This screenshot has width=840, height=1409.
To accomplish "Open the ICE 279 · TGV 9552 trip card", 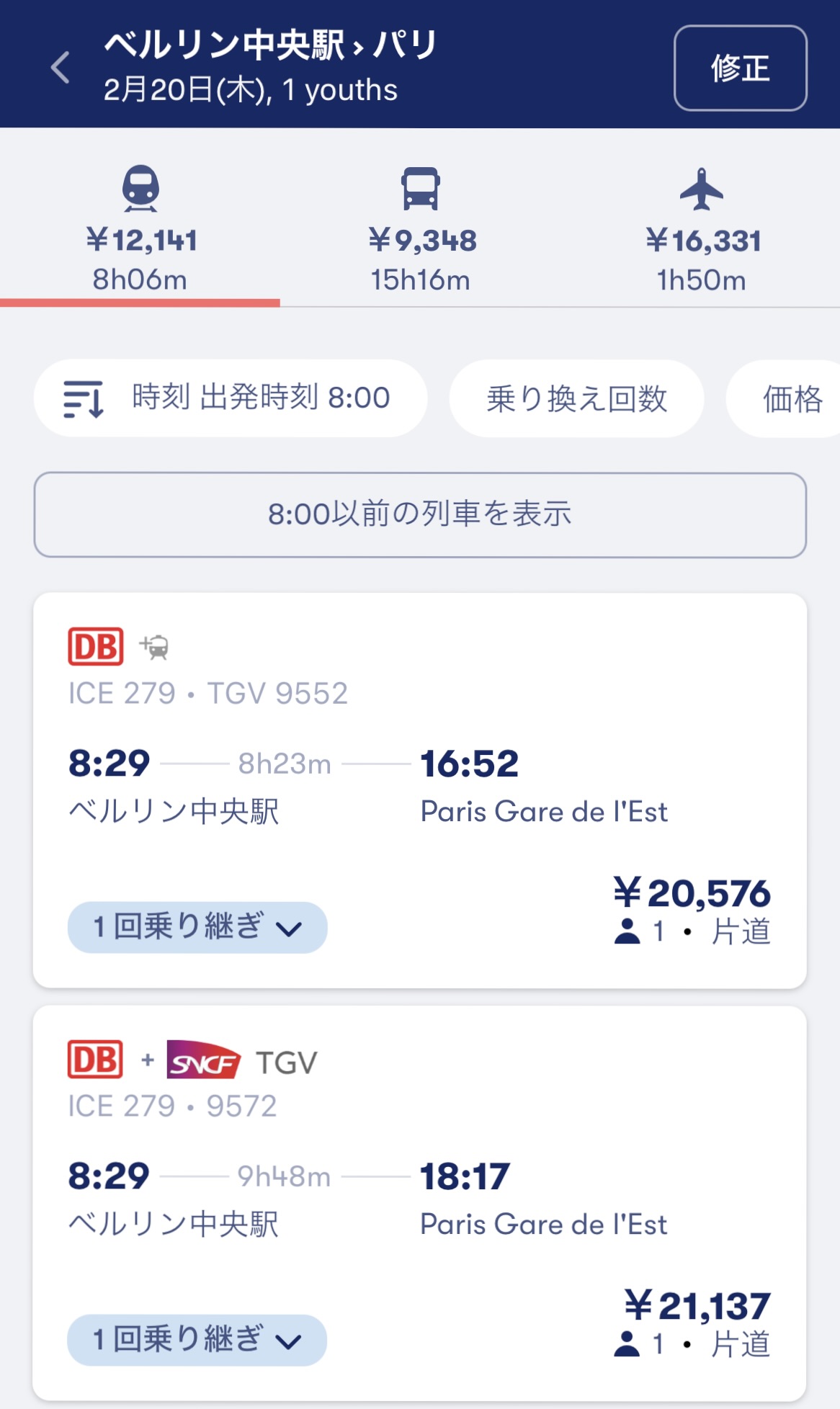I will tap(420, 790).
